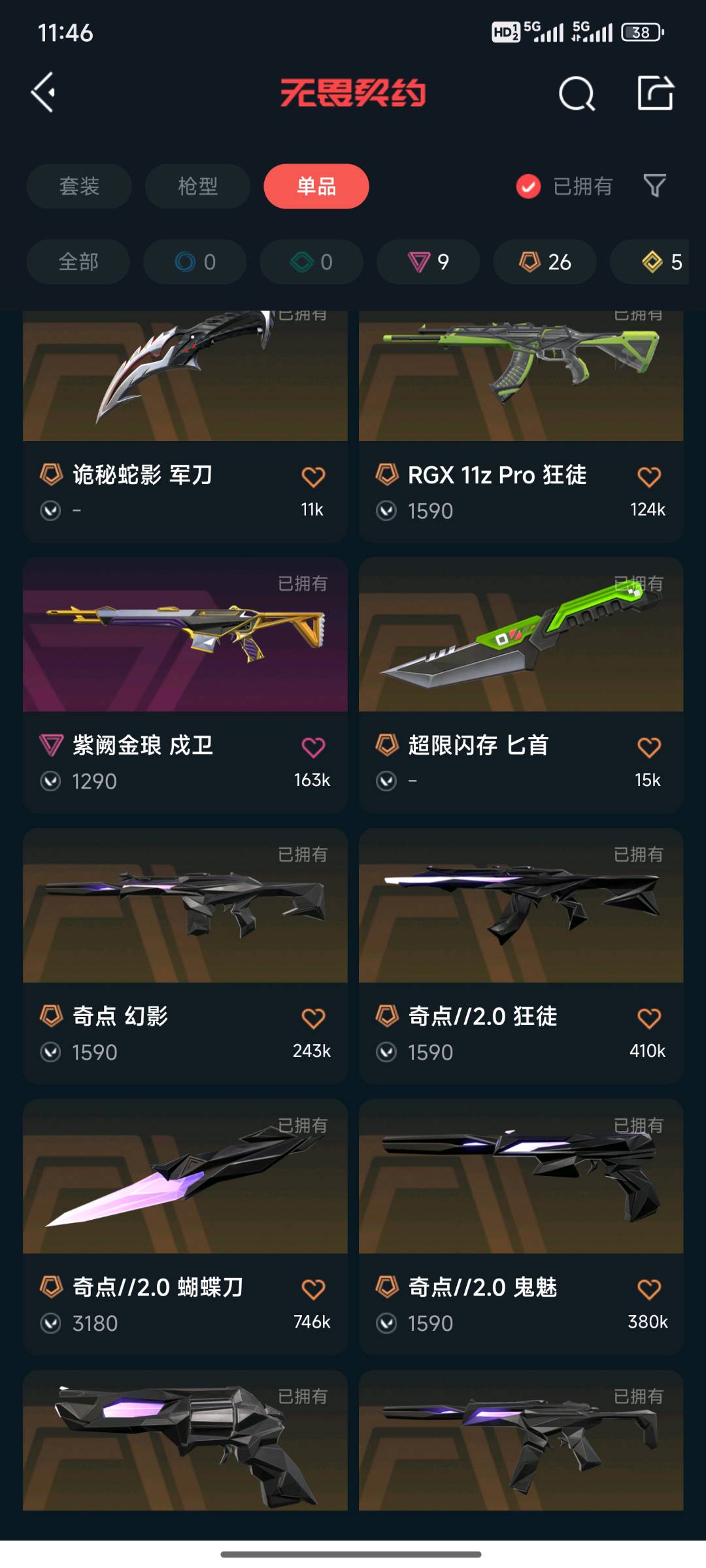Viewport: 706px width, 1568px height.
Task: Open the search icon
Action: [577, 93]
